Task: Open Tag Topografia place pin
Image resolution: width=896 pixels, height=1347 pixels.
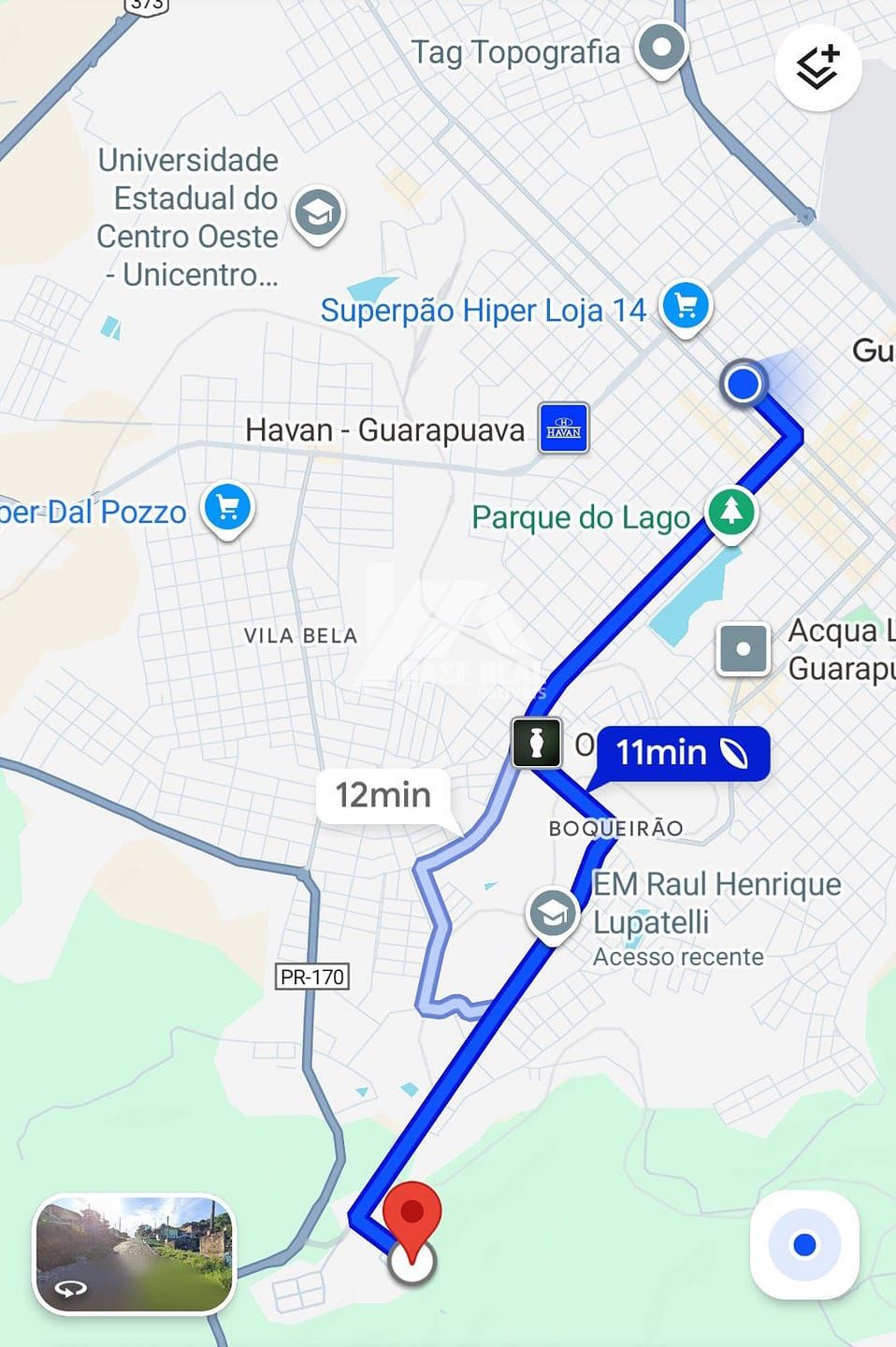Action: [x=661, y=47]
